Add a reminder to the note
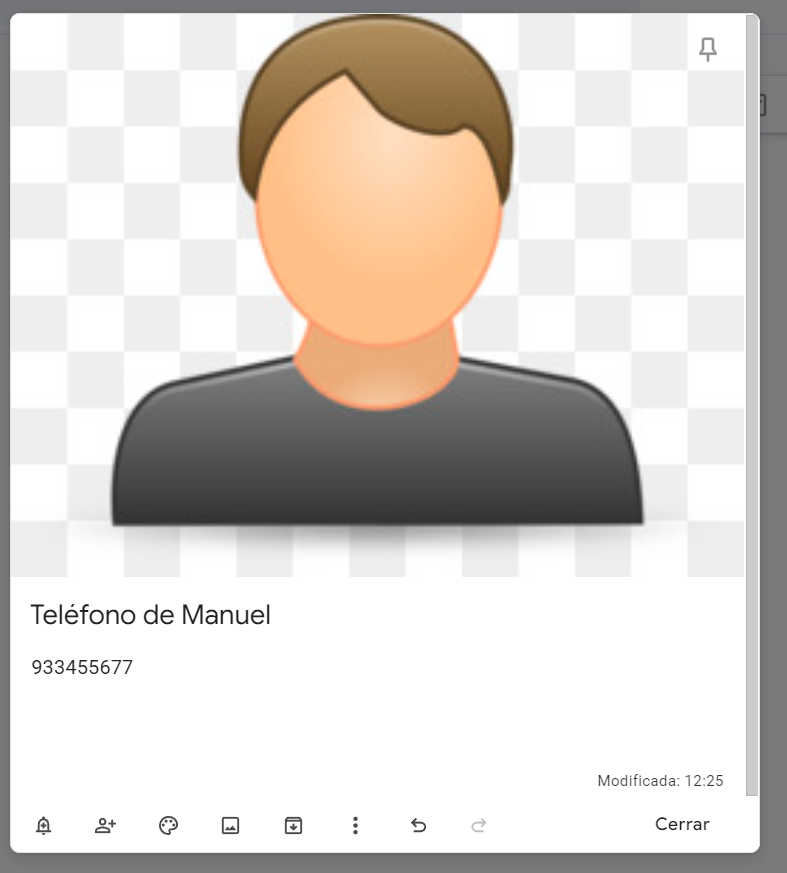The width and height of the screenshot is (787, 873). [x=43, y=825]
